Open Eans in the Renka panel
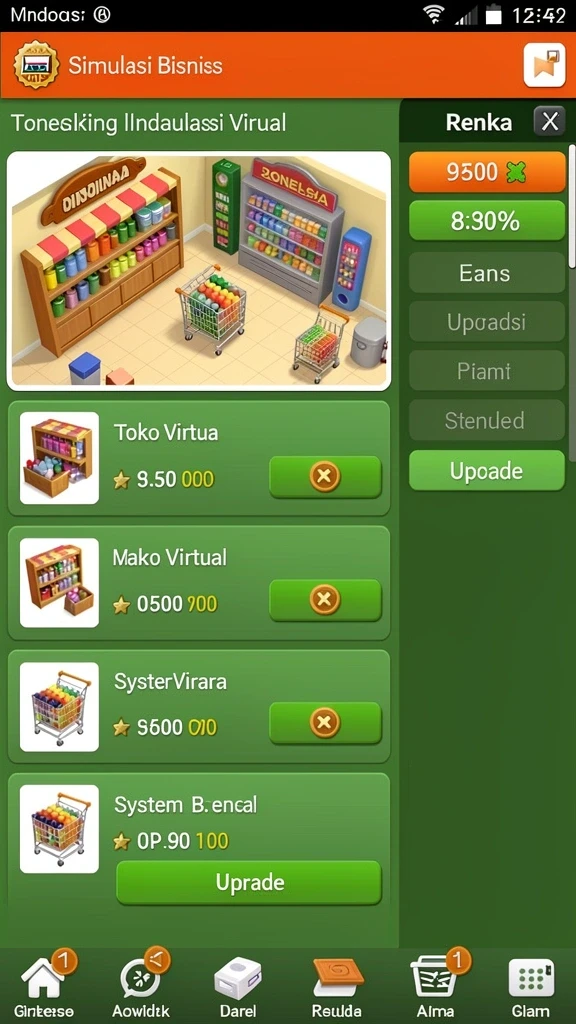The height and width of the screenshot is (1024, 576). coord(487,272)
